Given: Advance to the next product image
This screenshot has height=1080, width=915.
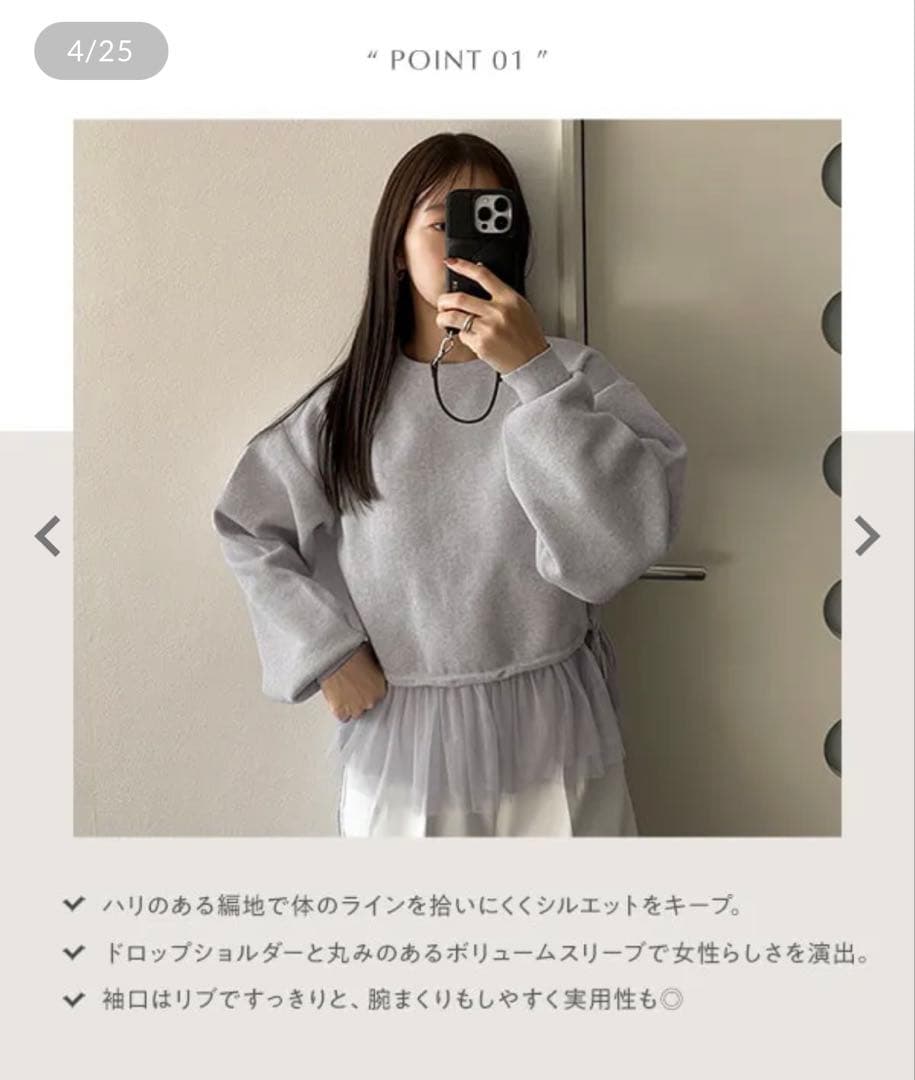Looking at the screenshot, I should [867, 535].
